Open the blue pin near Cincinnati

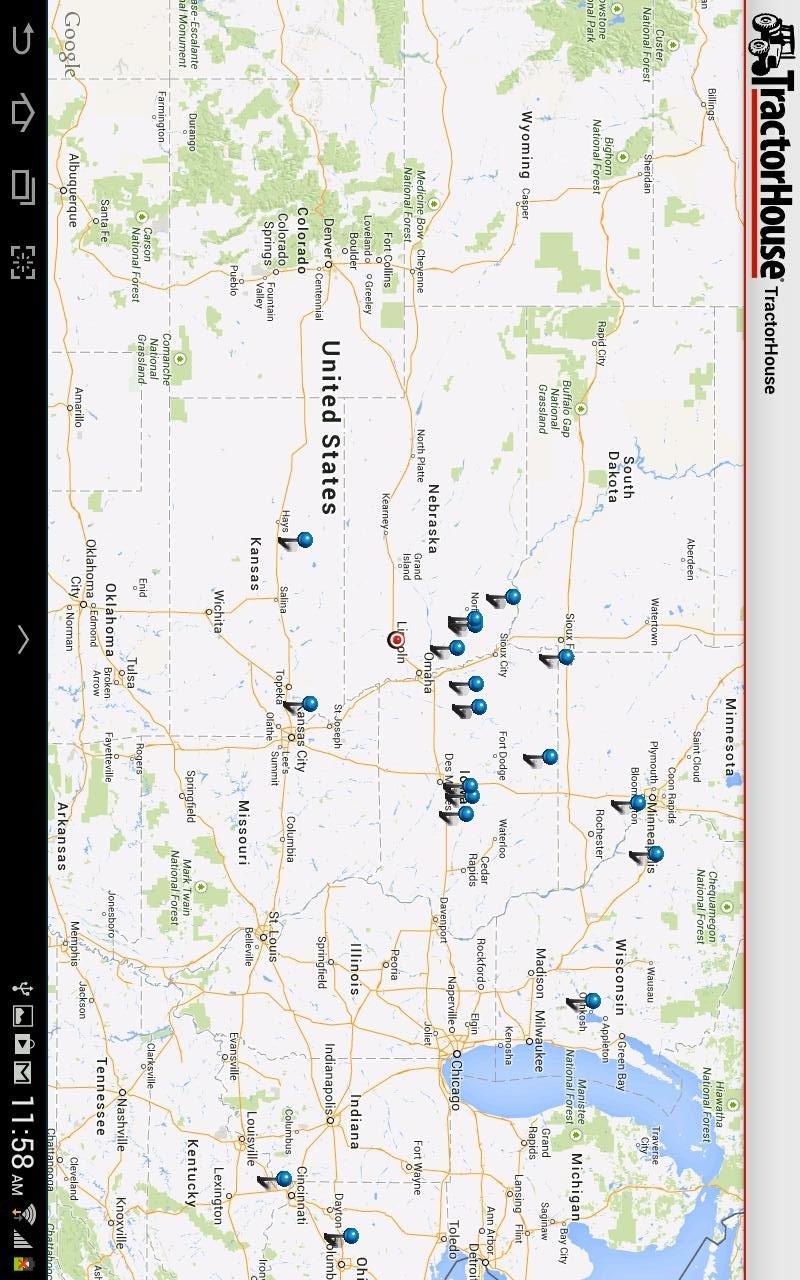[x=284, y=1179]
